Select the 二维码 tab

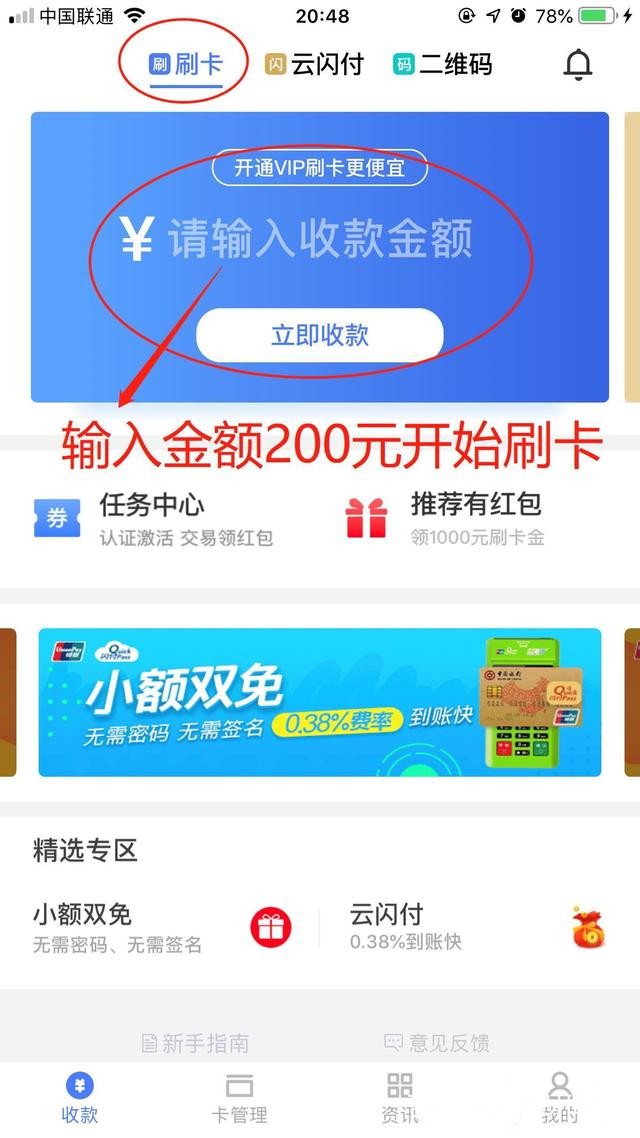[x=443, y=65]
